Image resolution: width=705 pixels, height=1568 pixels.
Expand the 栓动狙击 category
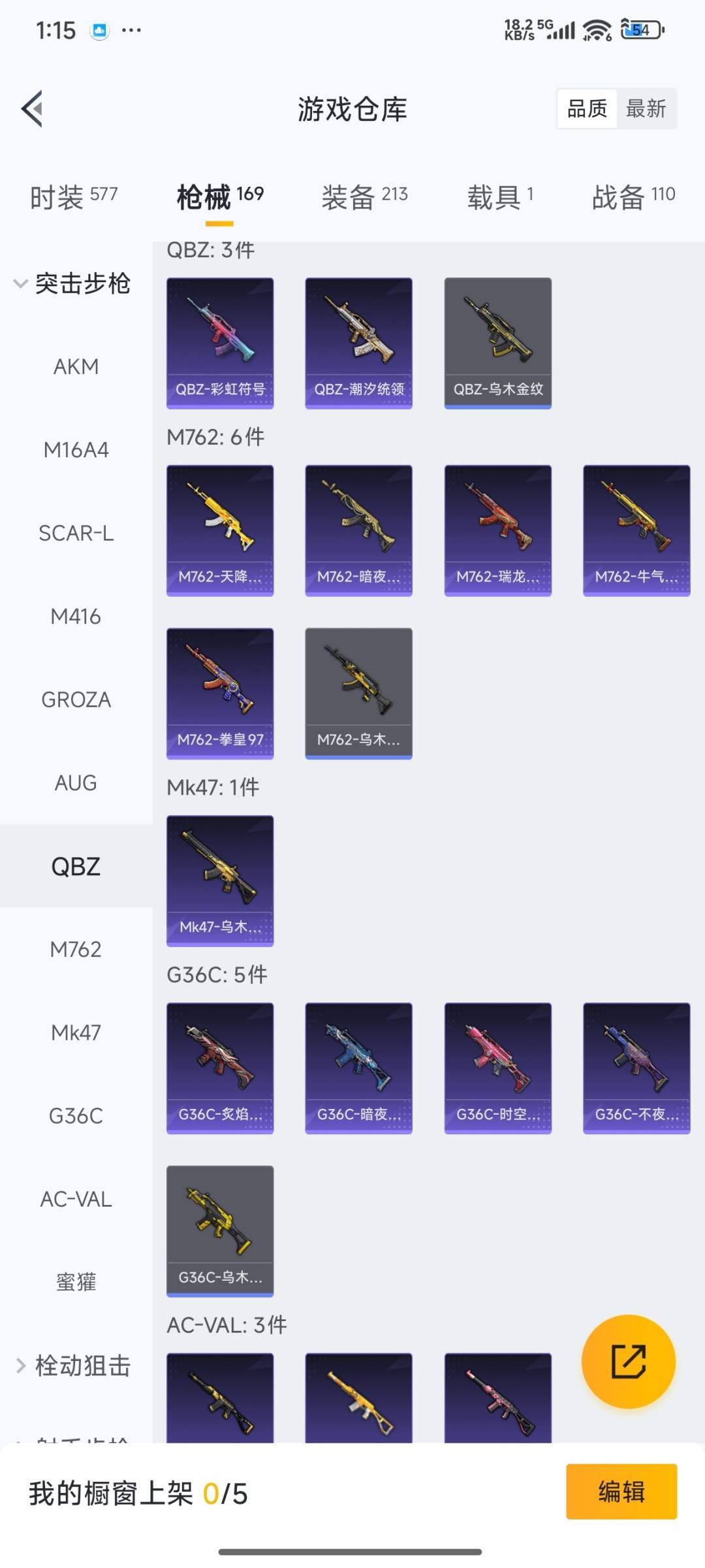point(73,1366)
